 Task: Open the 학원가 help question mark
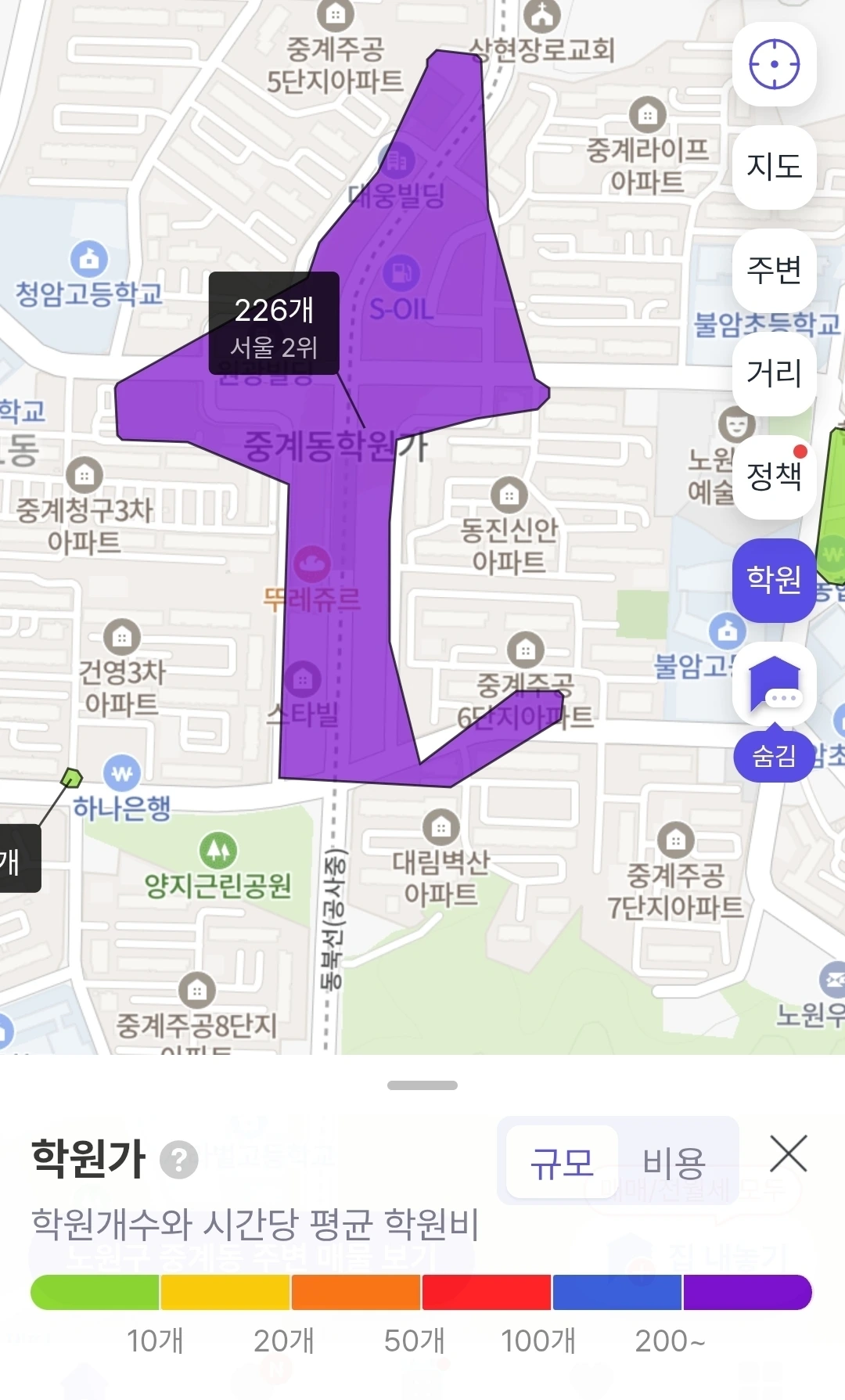tap(179, 1160)
